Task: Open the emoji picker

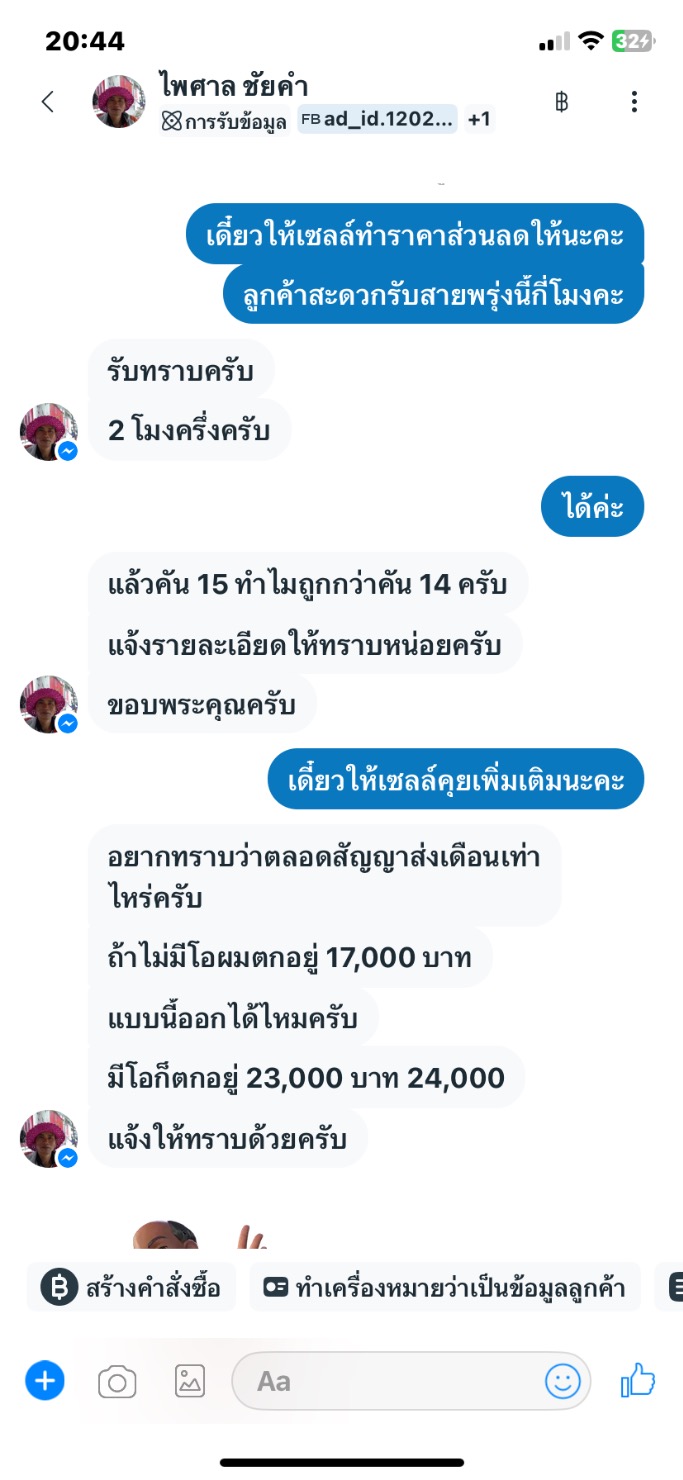Action: [x=563, y=1382]
